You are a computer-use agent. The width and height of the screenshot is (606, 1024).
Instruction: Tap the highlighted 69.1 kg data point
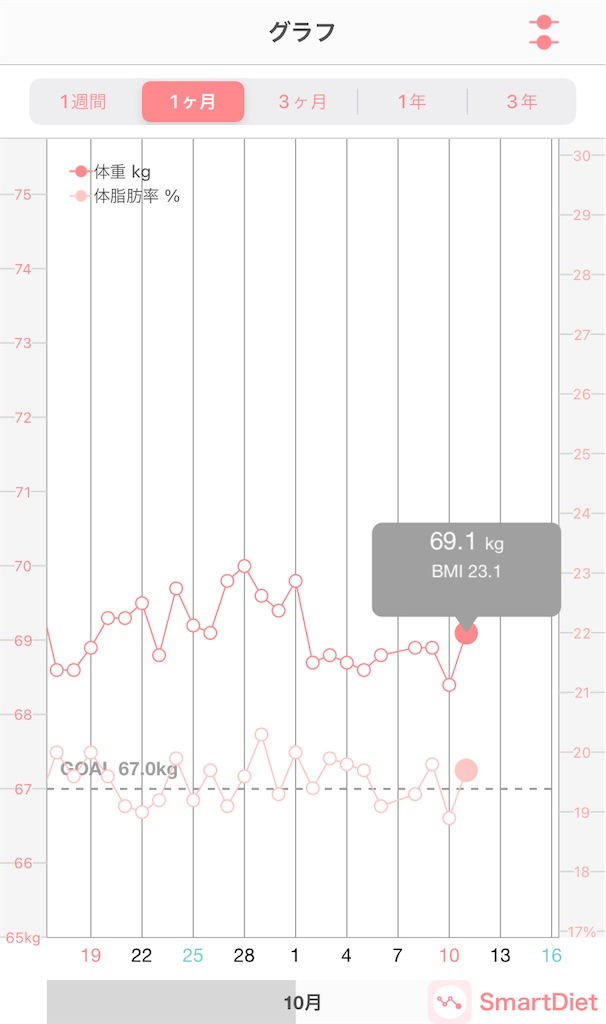coord(466,633)
